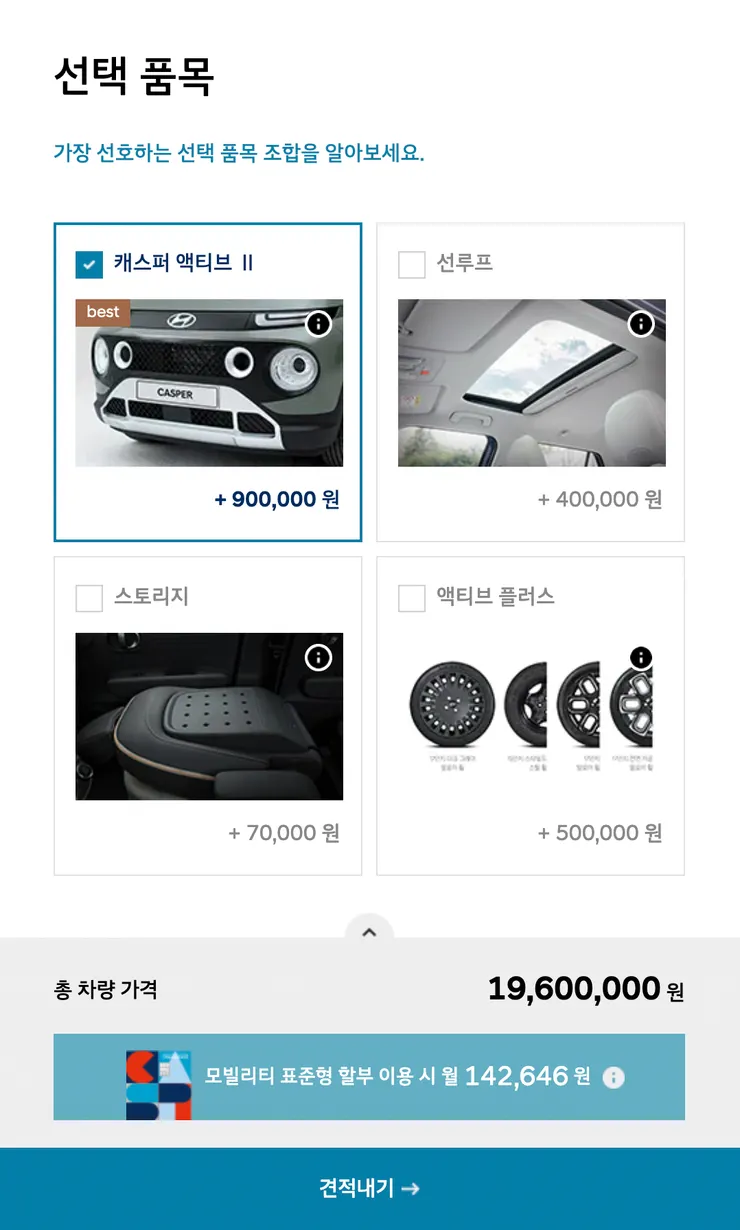Show info for 캐스퍼 액티브 II

click(x=318, y=324)
